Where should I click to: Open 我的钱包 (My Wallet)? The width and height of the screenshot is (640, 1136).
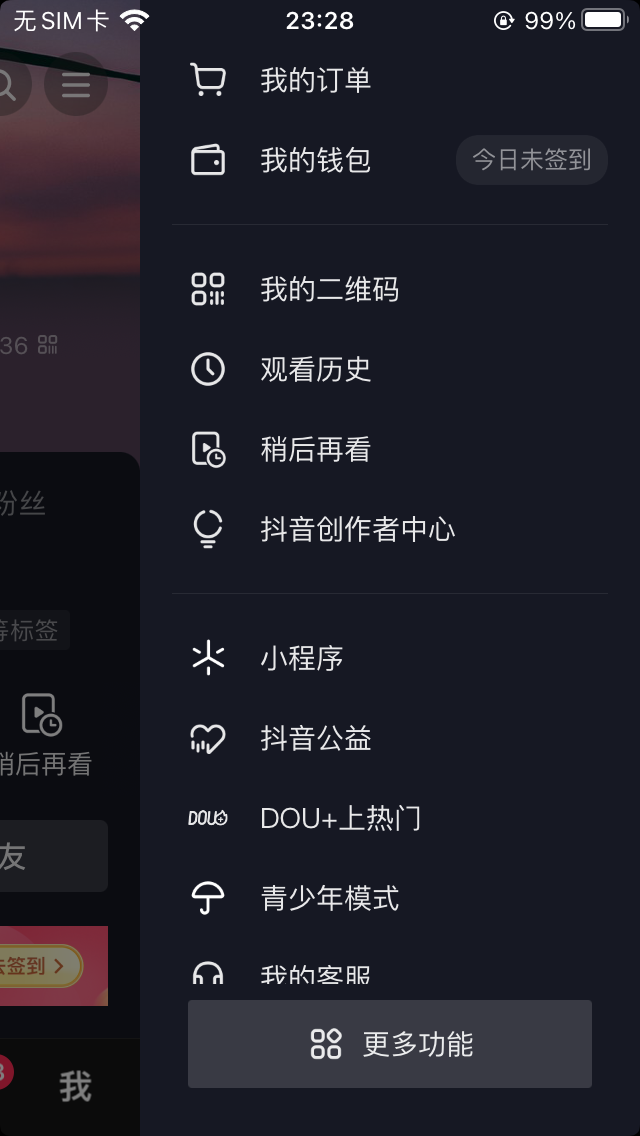coord(315,160)
